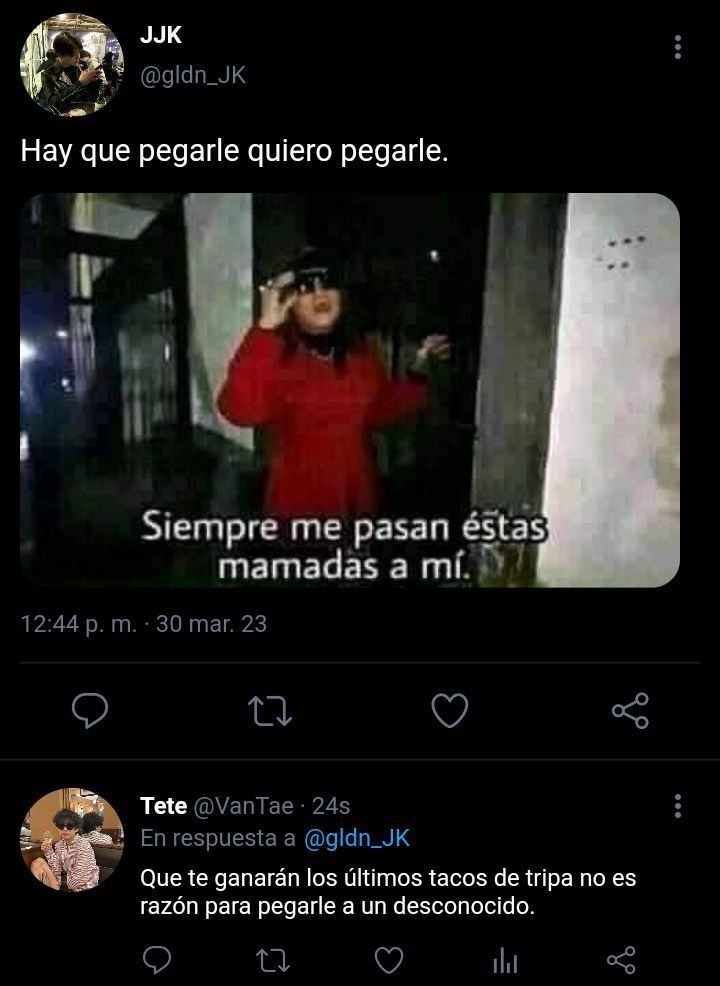Like JJK's tweet
Screen dimensions: 720x986
tap(449, 711)
